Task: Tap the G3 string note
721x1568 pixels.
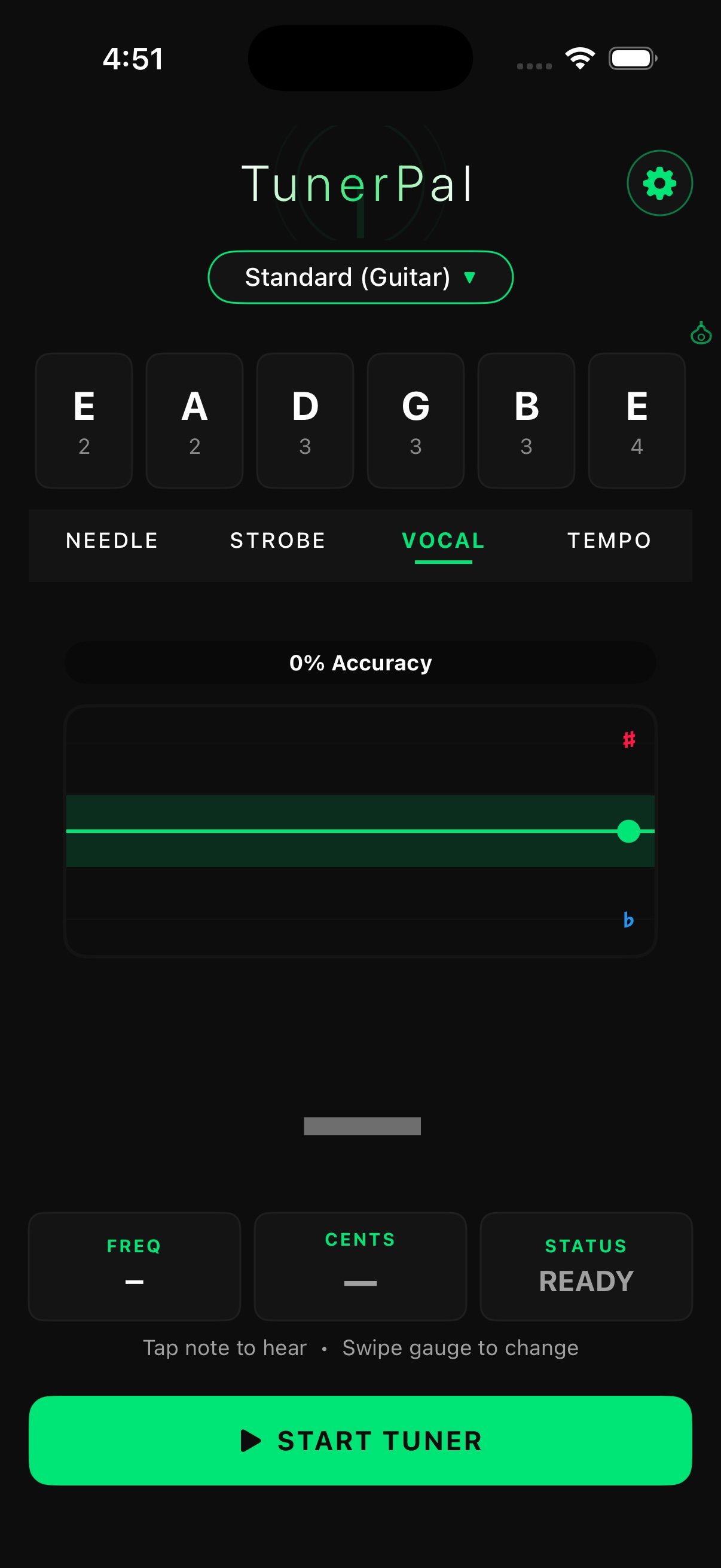Action: click(416, 420)
